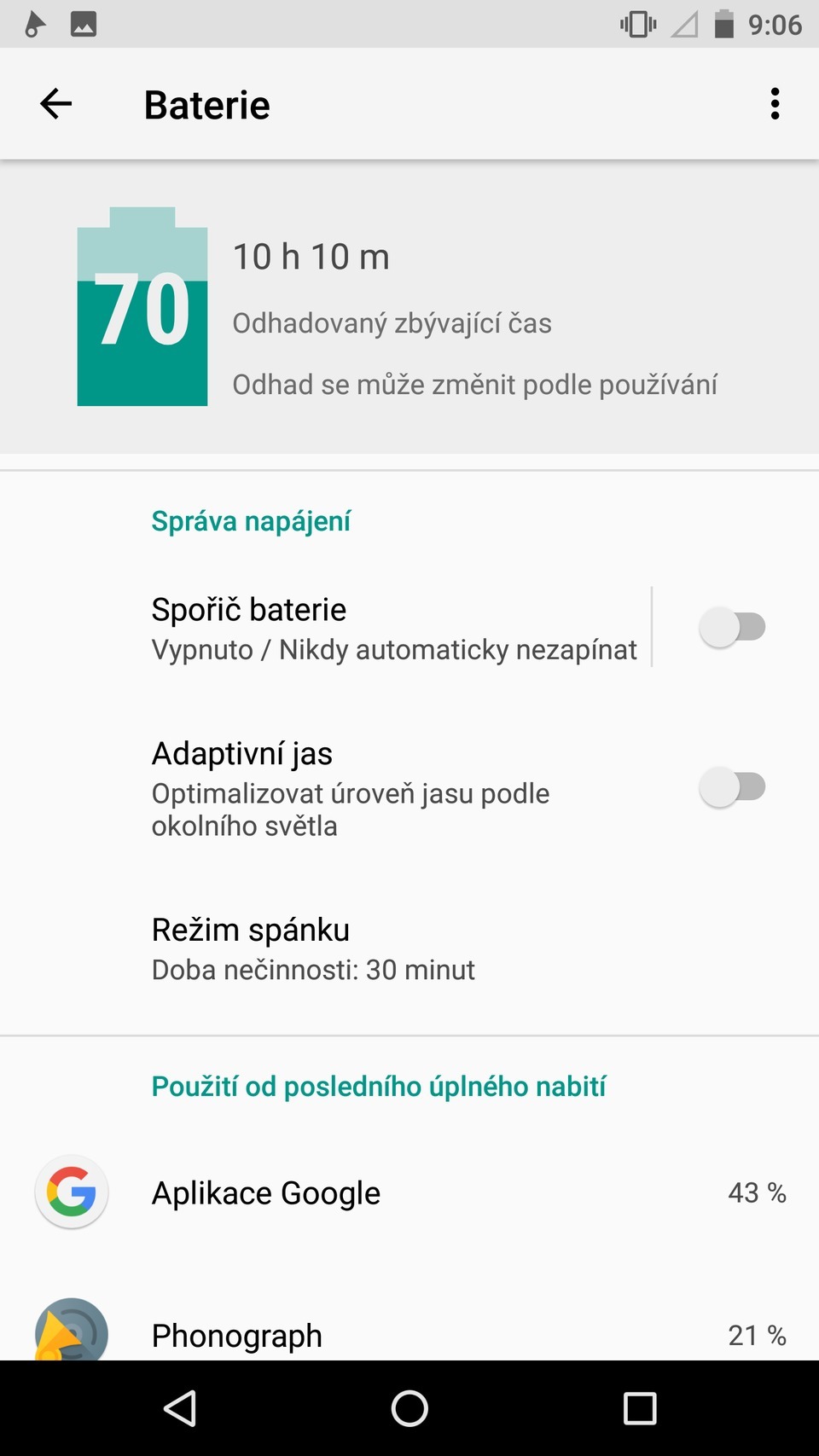Image resolution: width=819 pixels, height=1456 pixels.
Task: Click the Správa napájení section header
Action: pyautogui.click(x=252, y=520)
